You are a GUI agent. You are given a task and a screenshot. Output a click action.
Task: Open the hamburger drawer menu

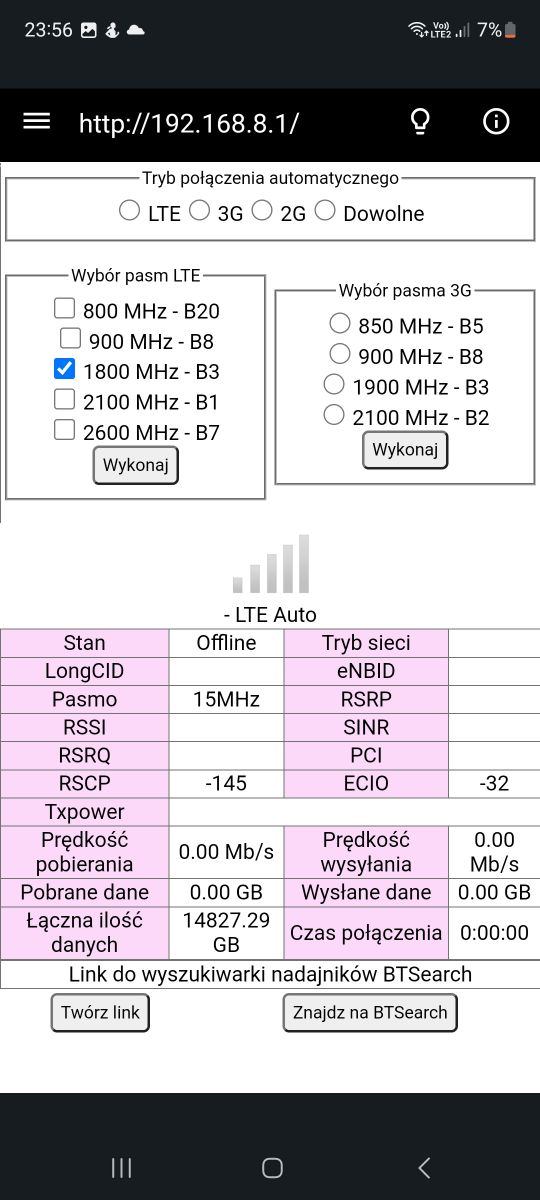click(x=37, y=121)
